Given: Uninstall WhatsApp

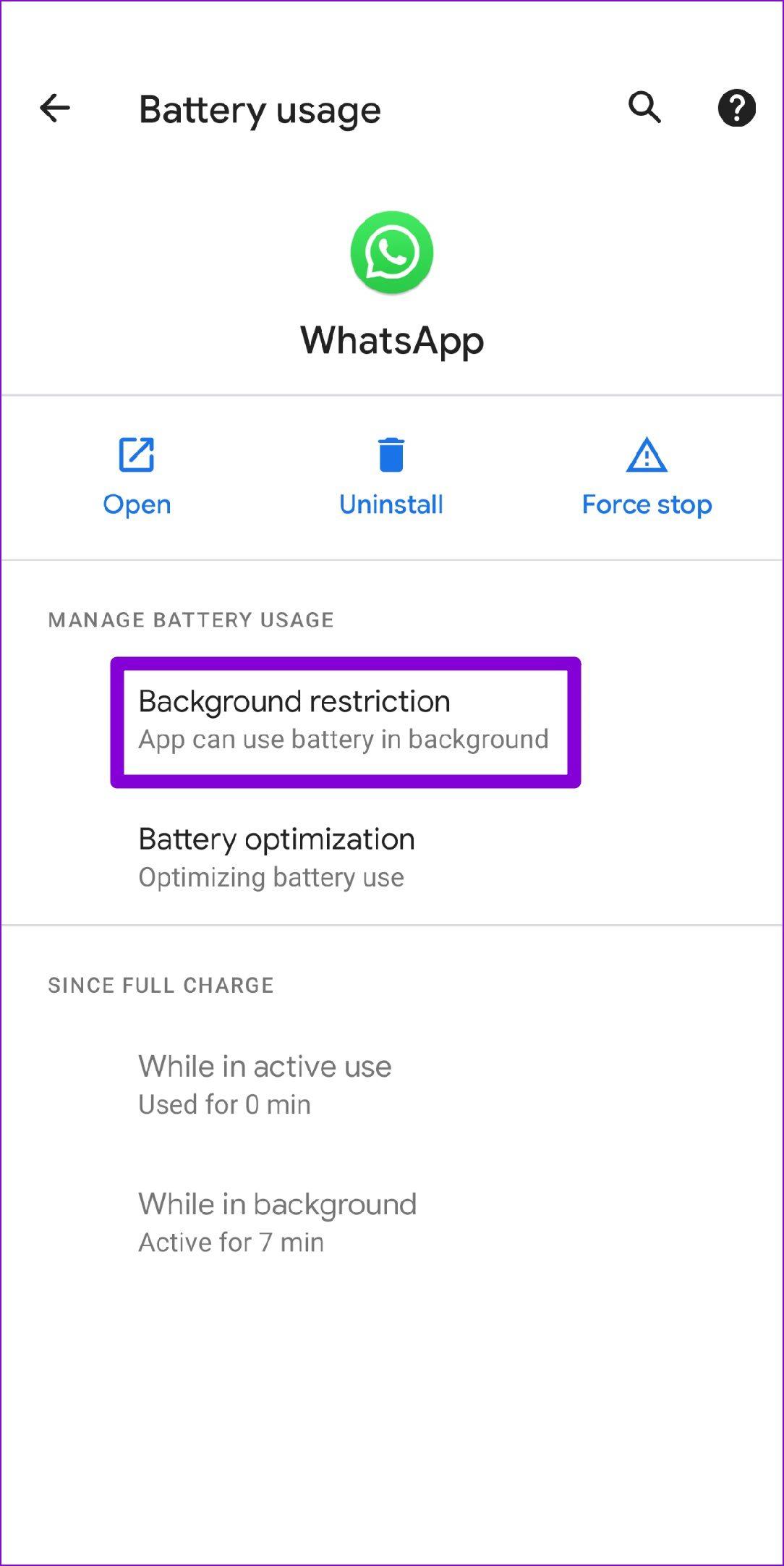Looking at the screenshot, I should click(x=391, y=476).
